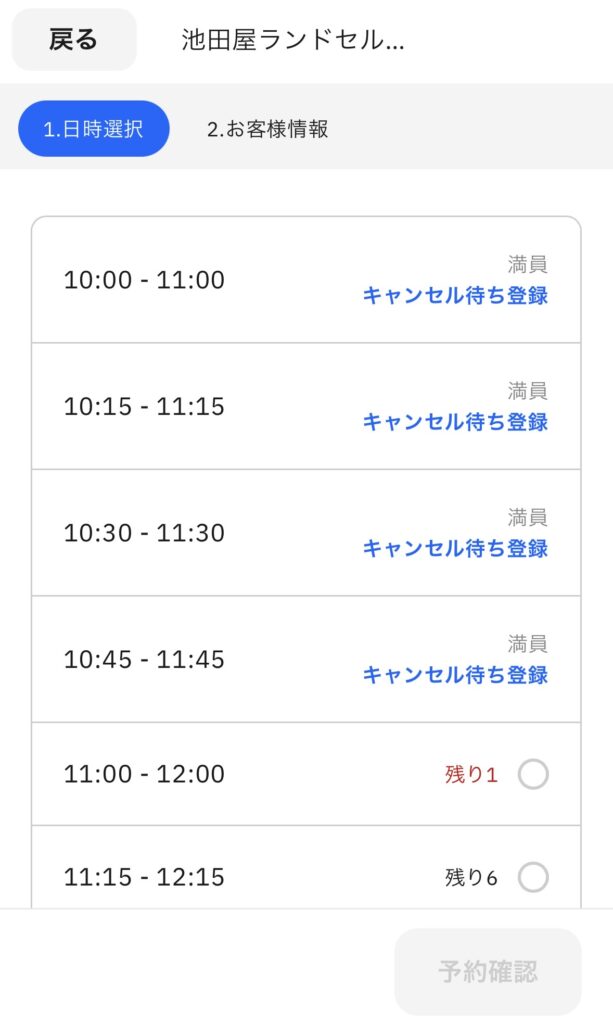Tap the 予約確認 button
The height and width of the screenshot is (1024, 613).
coord(487,971)
